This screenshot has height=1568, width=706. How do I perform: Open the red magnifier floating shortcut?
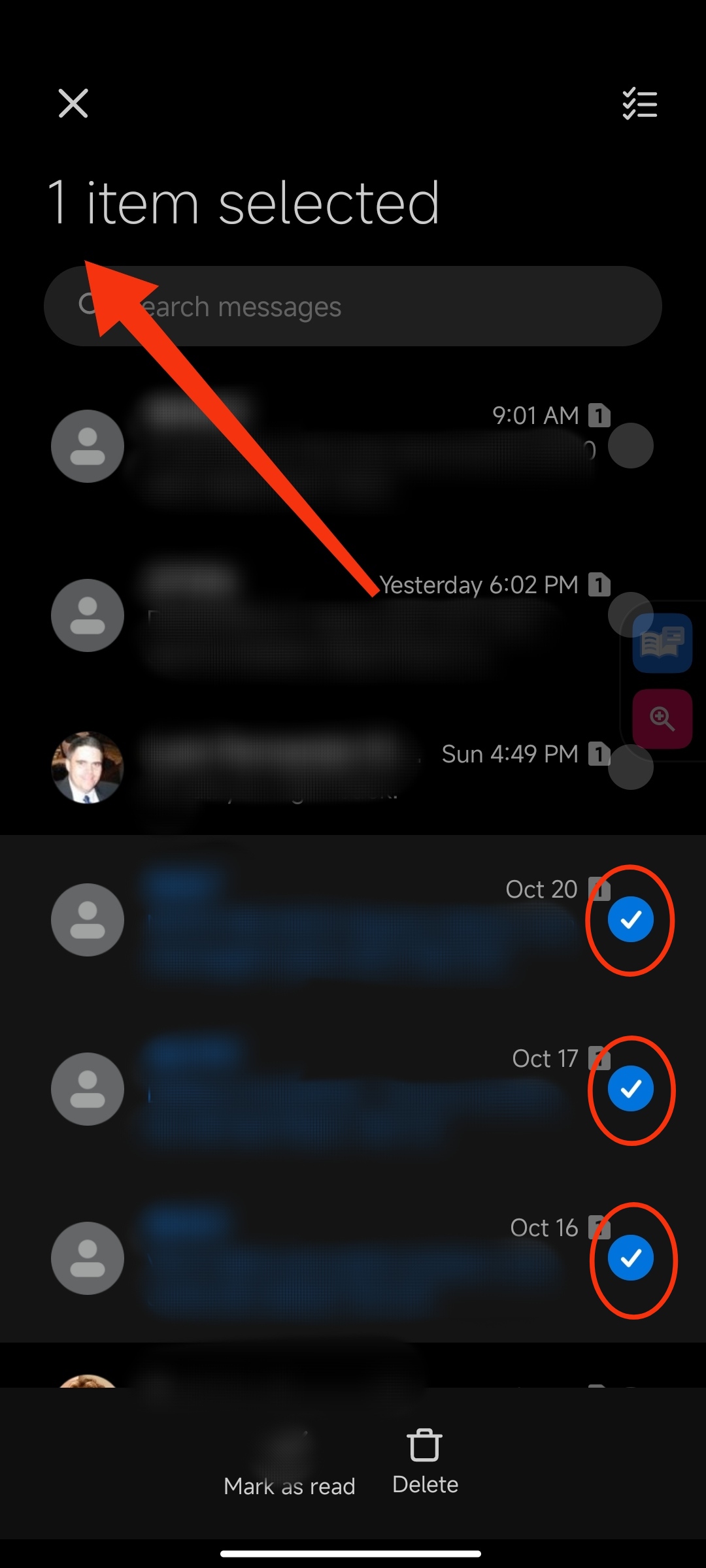pyautogui.click(x=662, y=719)
